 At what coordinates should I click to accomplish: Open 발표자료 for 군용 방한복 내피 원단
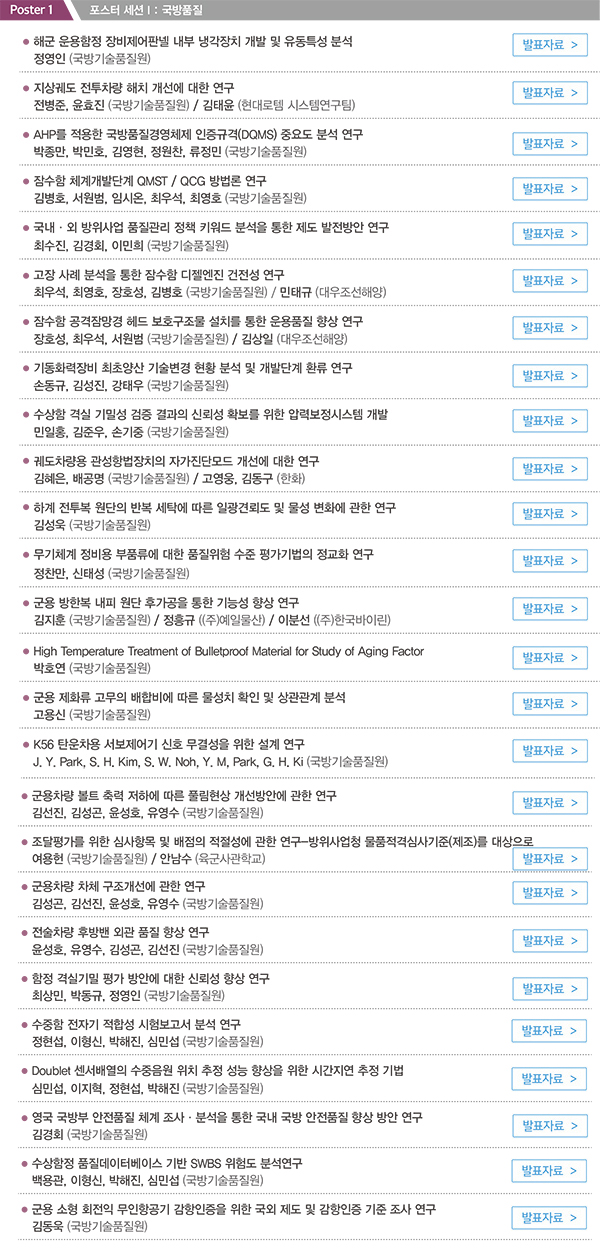tap(549, 610)
